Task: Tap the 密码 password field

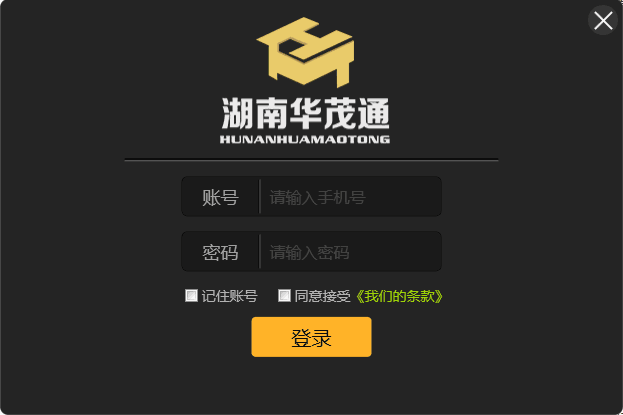Action: 348,252
